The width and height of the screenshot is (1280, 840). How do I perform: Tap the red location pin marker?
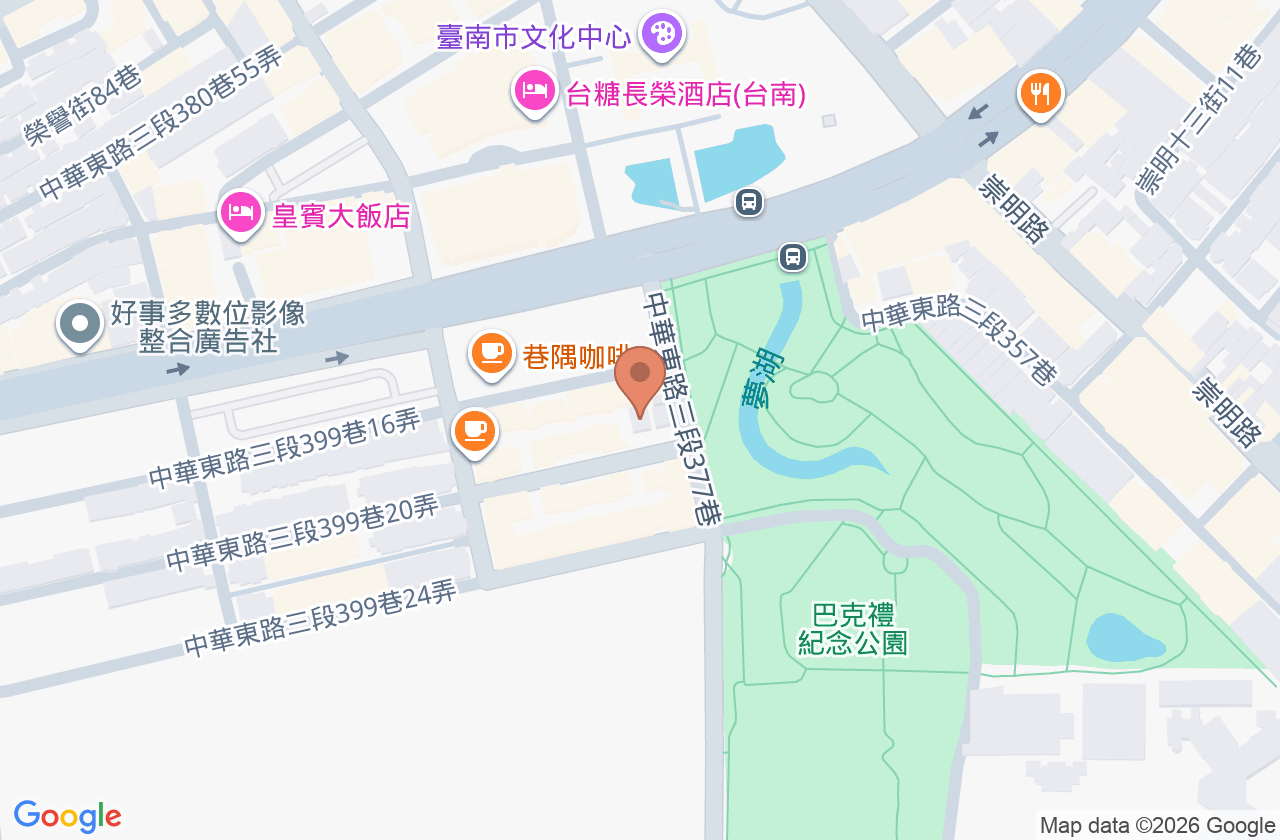(x=640, y=382)
